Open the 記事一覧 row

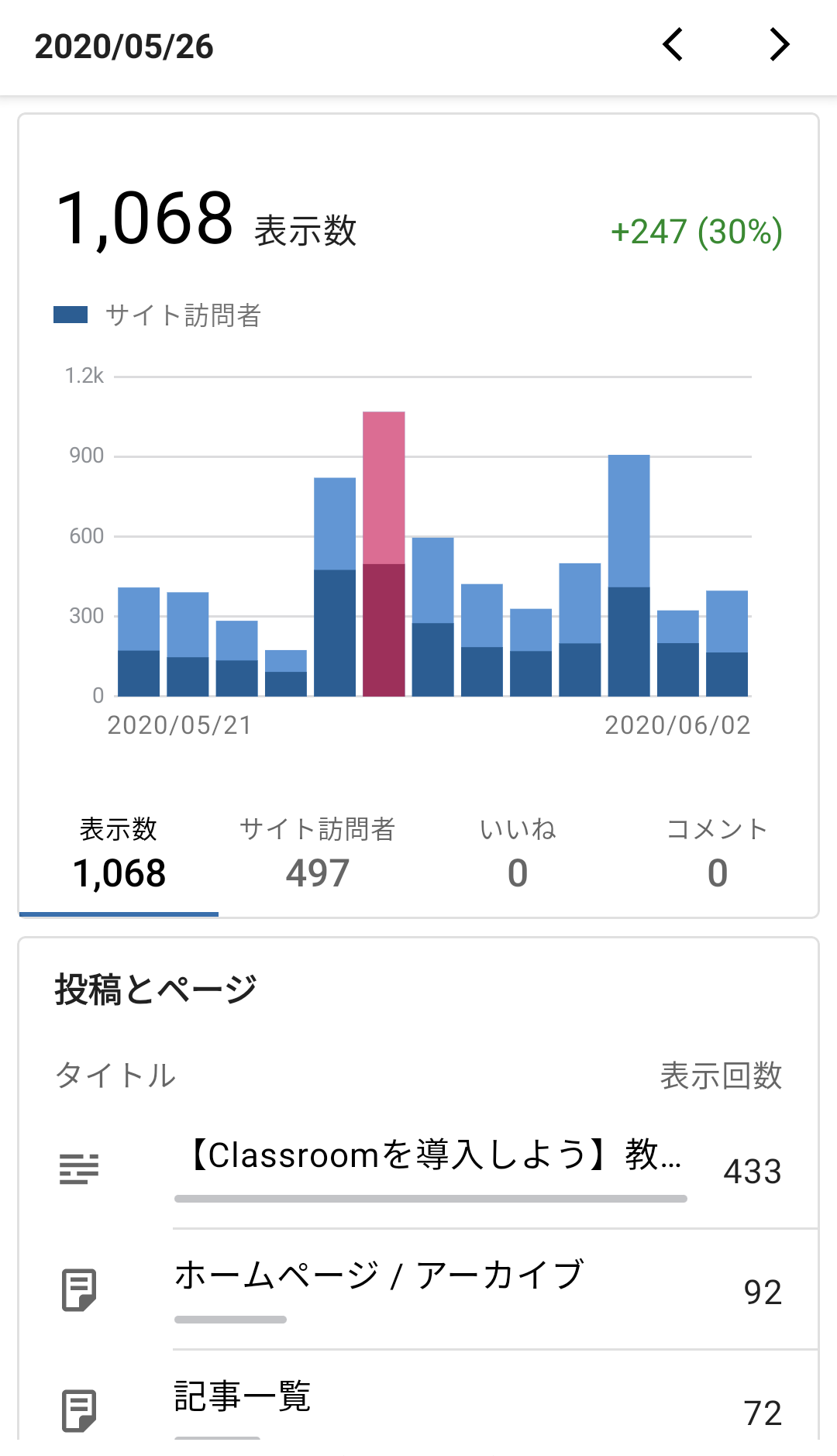point(418,1396)
